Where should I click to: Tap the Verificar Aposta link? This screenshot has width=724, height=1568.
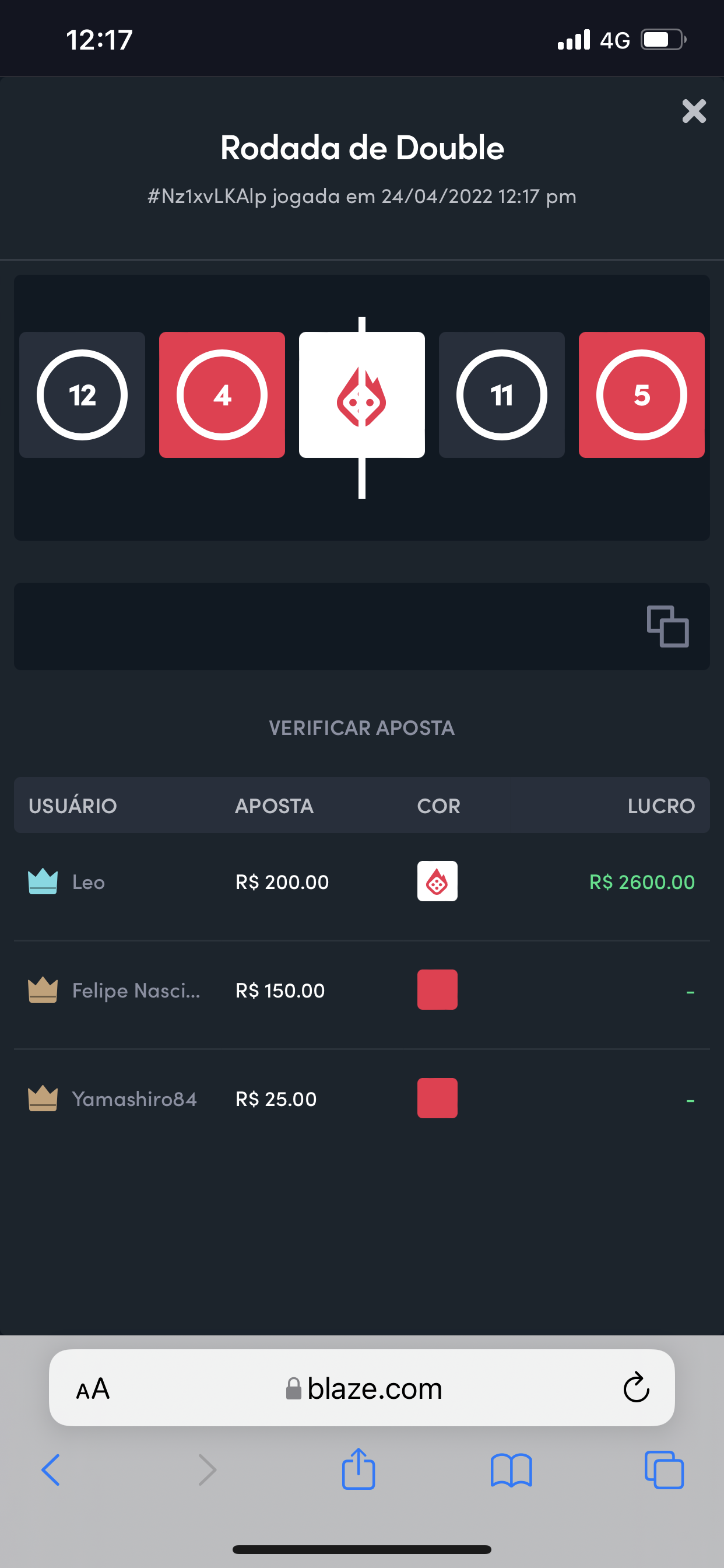(361, 728)
